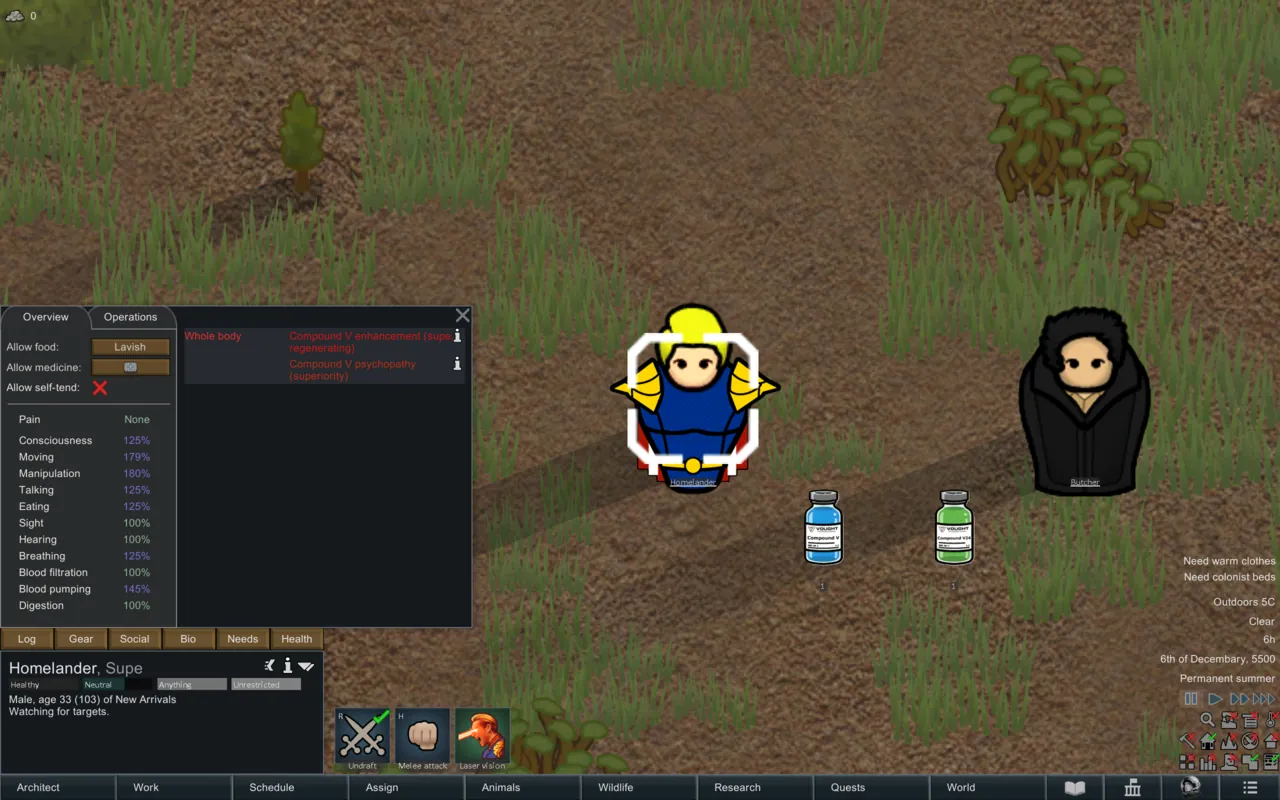Viewport: 1280px width, 800px height.
Task: Activate the Laser vision ability
Action: pos(482,738)
